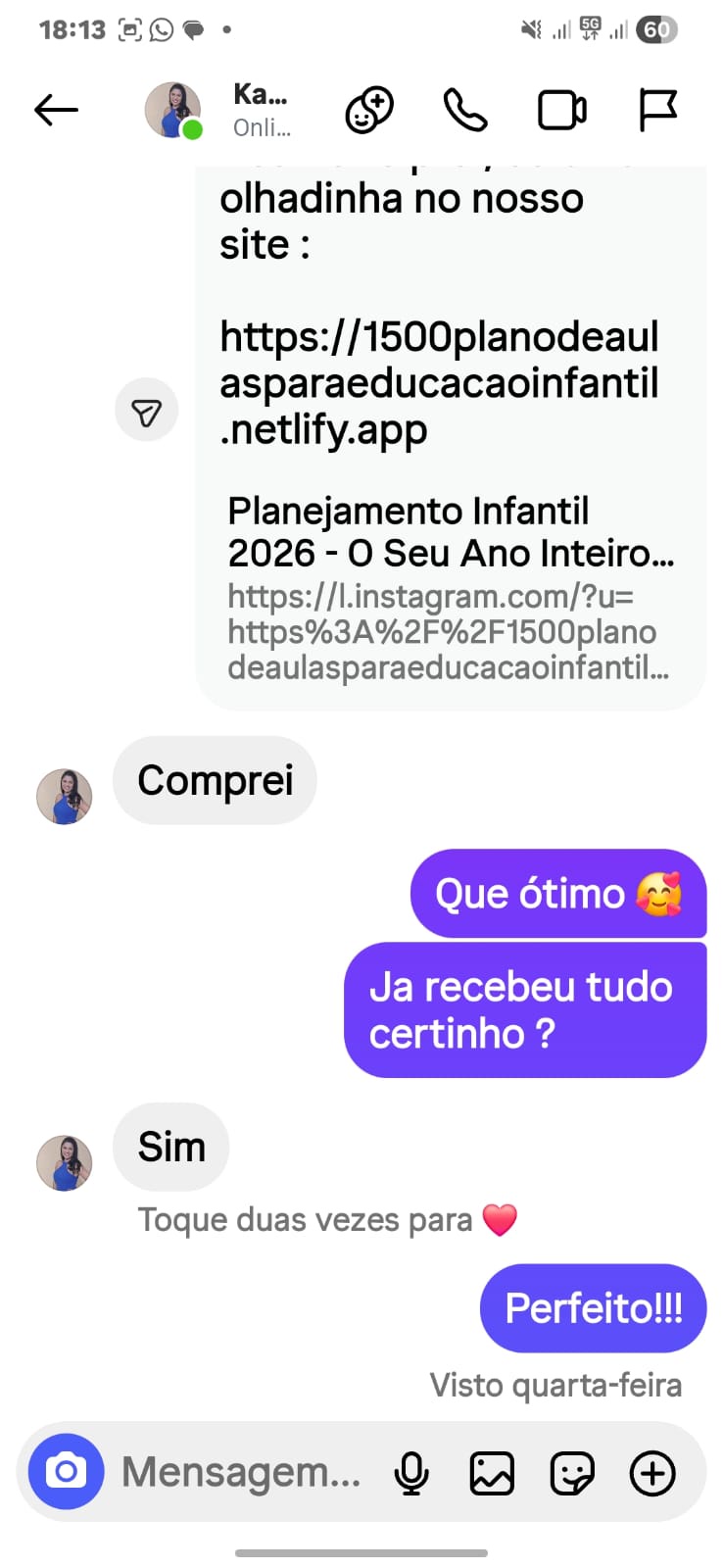Open the netlify.app link in the message
Screen dimensions: 723x1568
tap(440, 382)
